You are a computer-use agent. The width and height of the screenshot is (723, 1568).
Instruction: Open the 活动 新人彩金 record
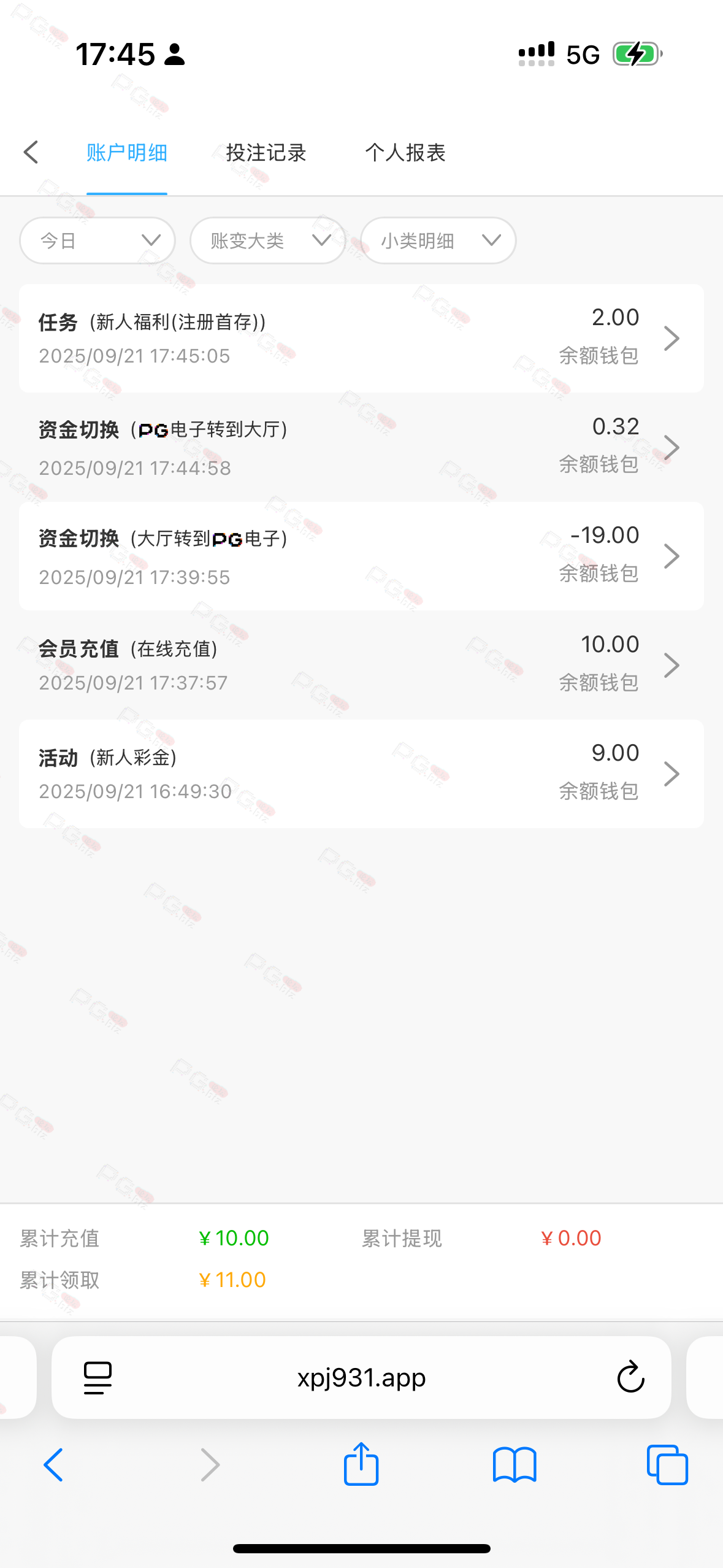coord(361,774)
